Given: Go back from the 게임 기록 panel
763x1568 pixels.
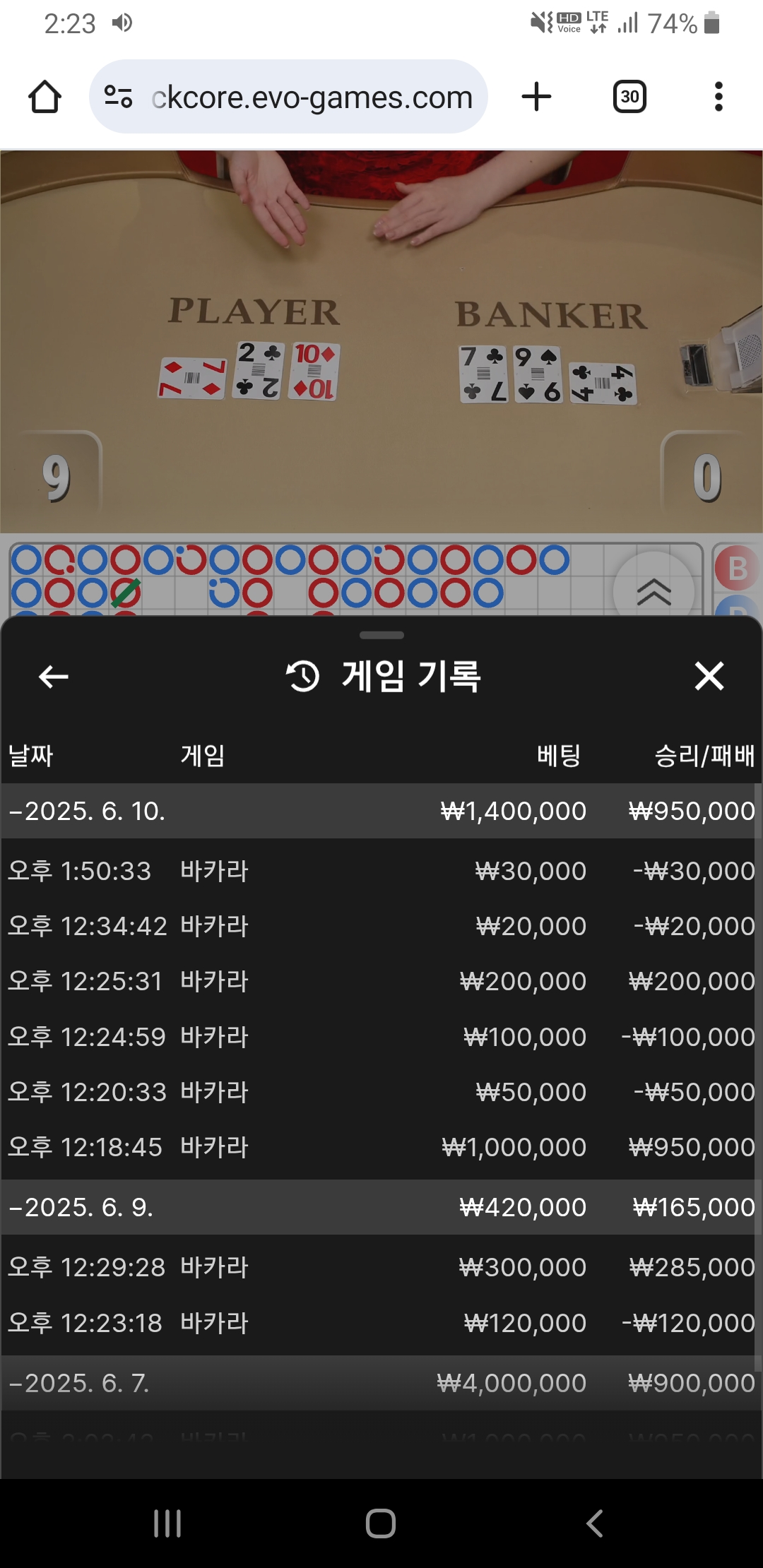Looking at the screenshot, I should [54, 677].
